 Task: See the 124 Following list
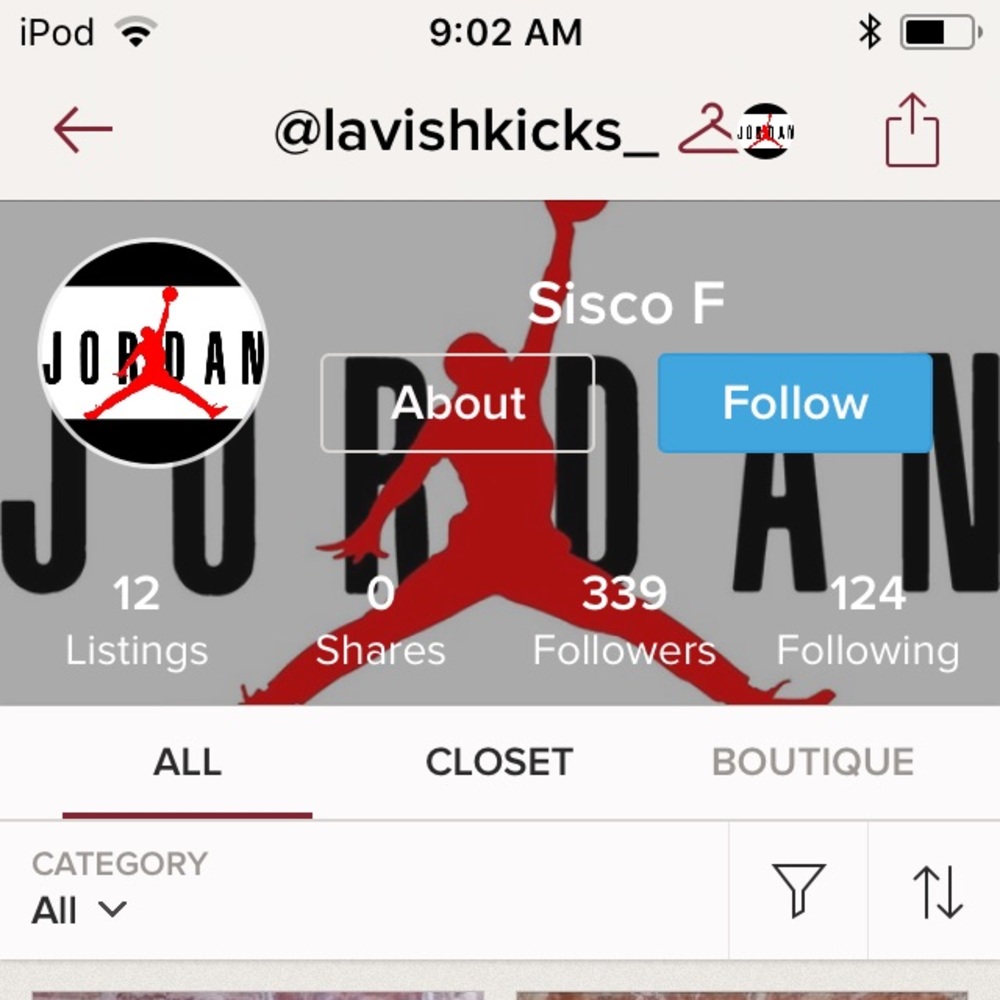pyautogui.click(x=867, y=622)
